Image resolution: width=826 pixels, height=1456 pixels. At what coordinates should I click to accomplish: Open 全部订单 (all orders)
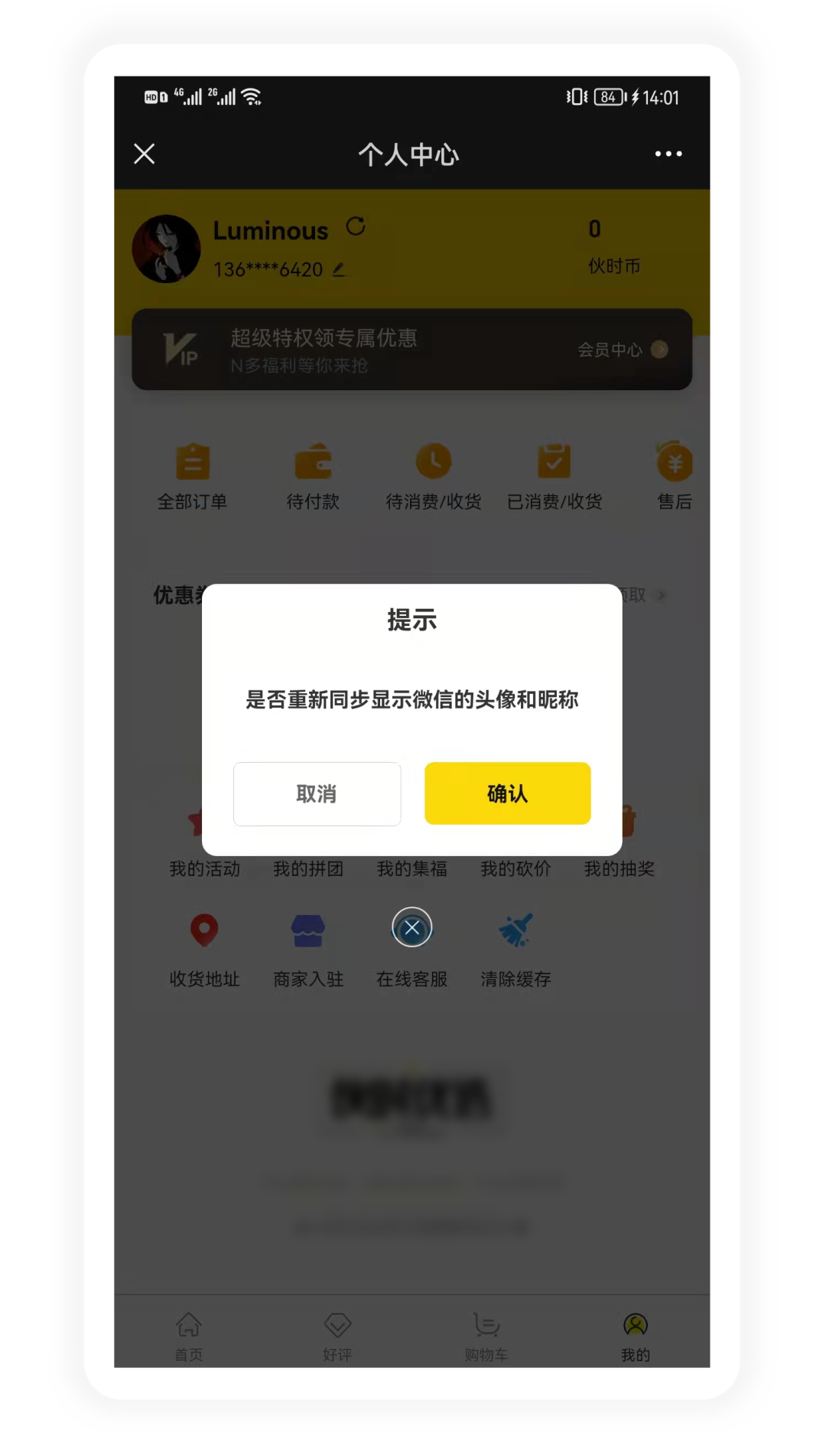[x=191, y=476]
